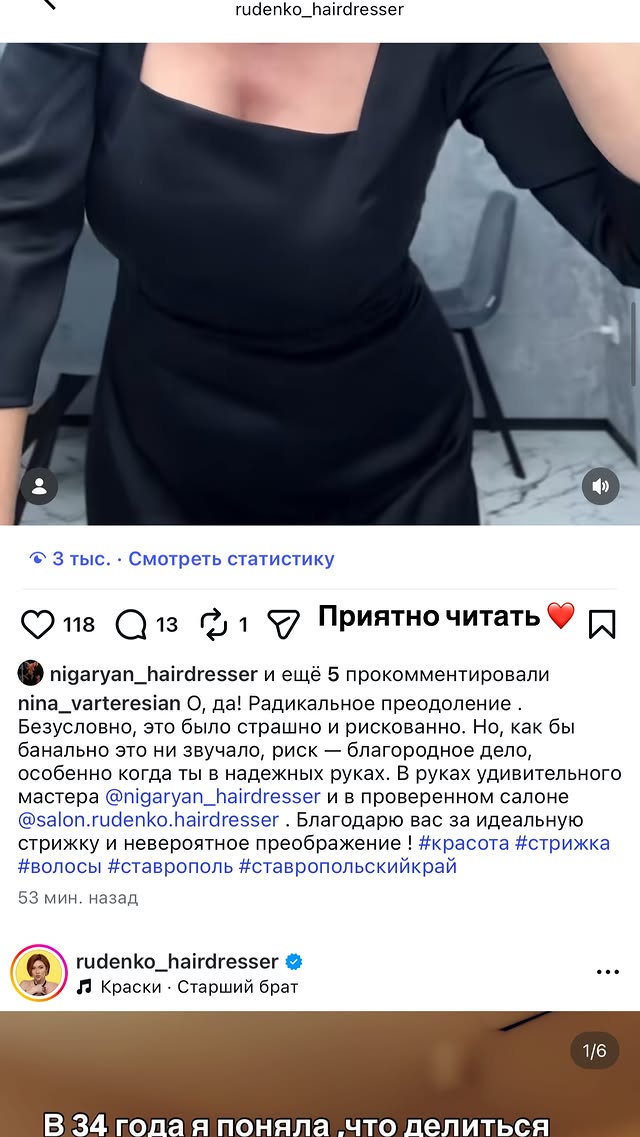This screenshot has width=640, height=1137.
Task: Open @salon.rudenko.hairdresser mention
Action: [149, 820]
